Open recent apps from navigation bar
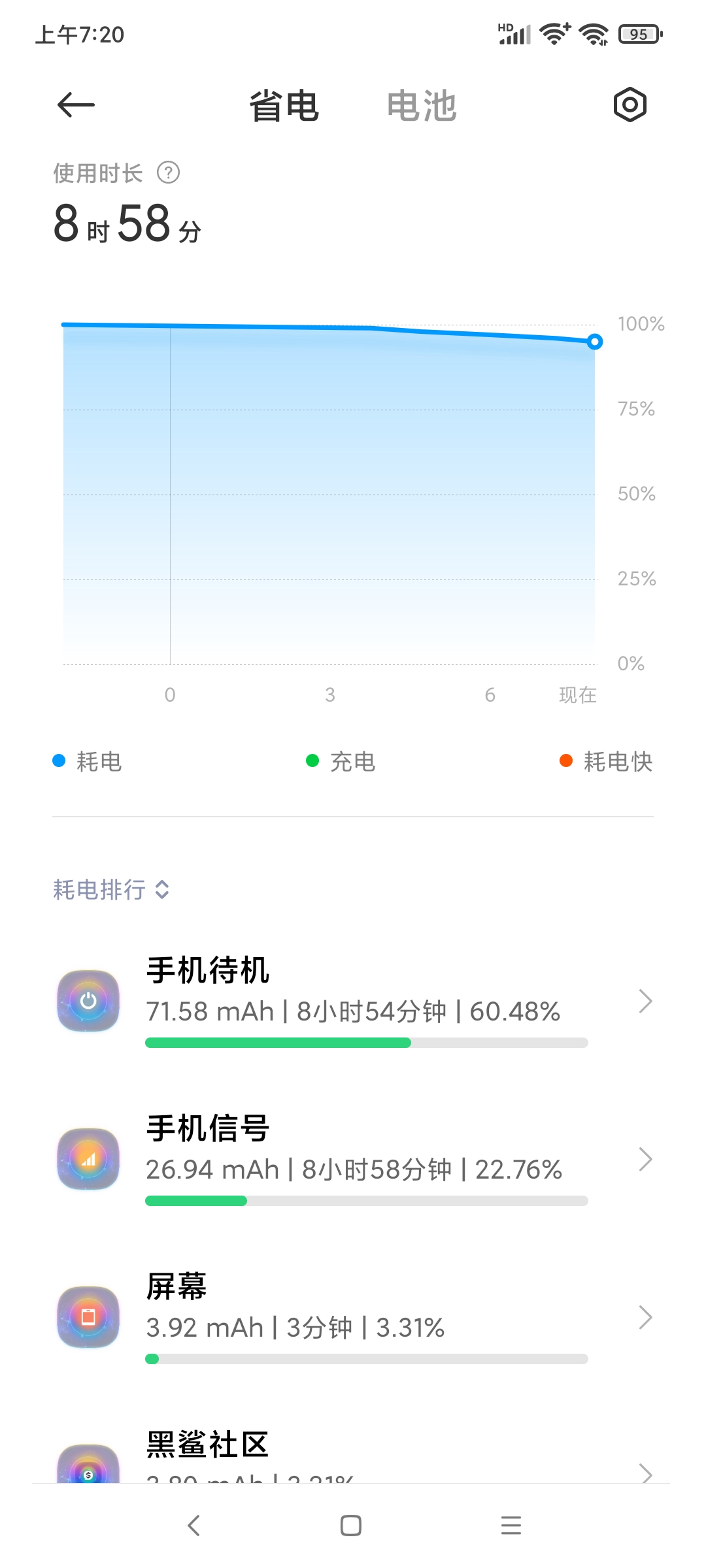The width and height of the screenshot is (706, 1568). point(511,1526)
